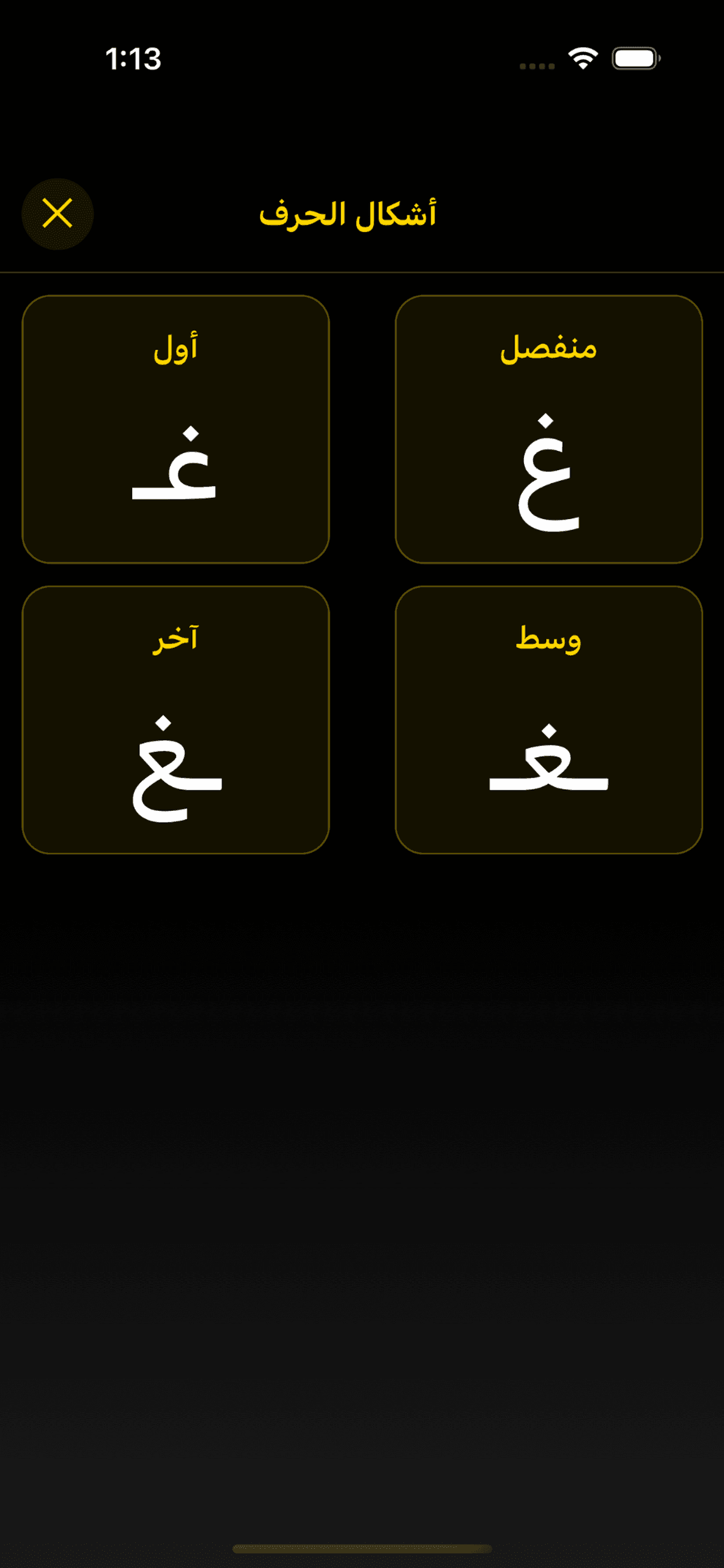Tap the home indicator bar at bottom
This screenshot has width=724, height=1568.
coord(362,1549)
